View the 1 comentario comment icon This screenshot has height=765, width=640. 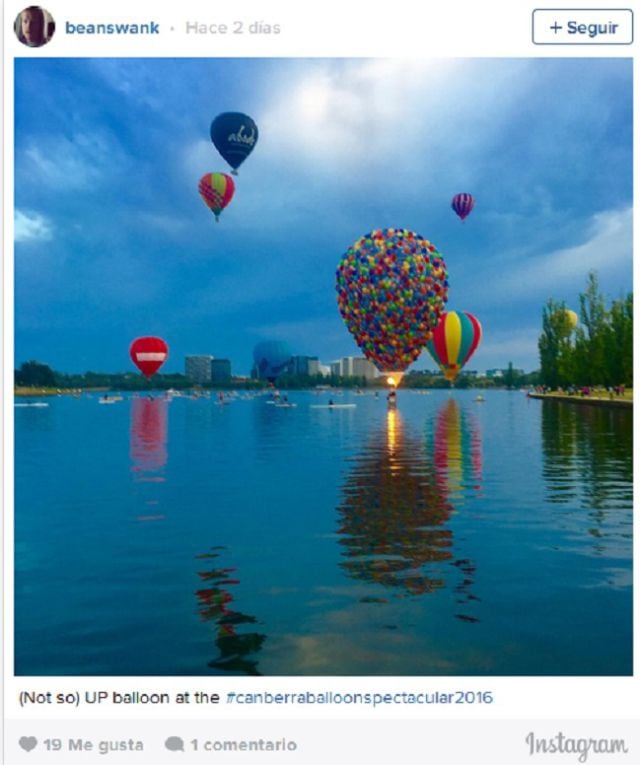[x=175, y=744]
